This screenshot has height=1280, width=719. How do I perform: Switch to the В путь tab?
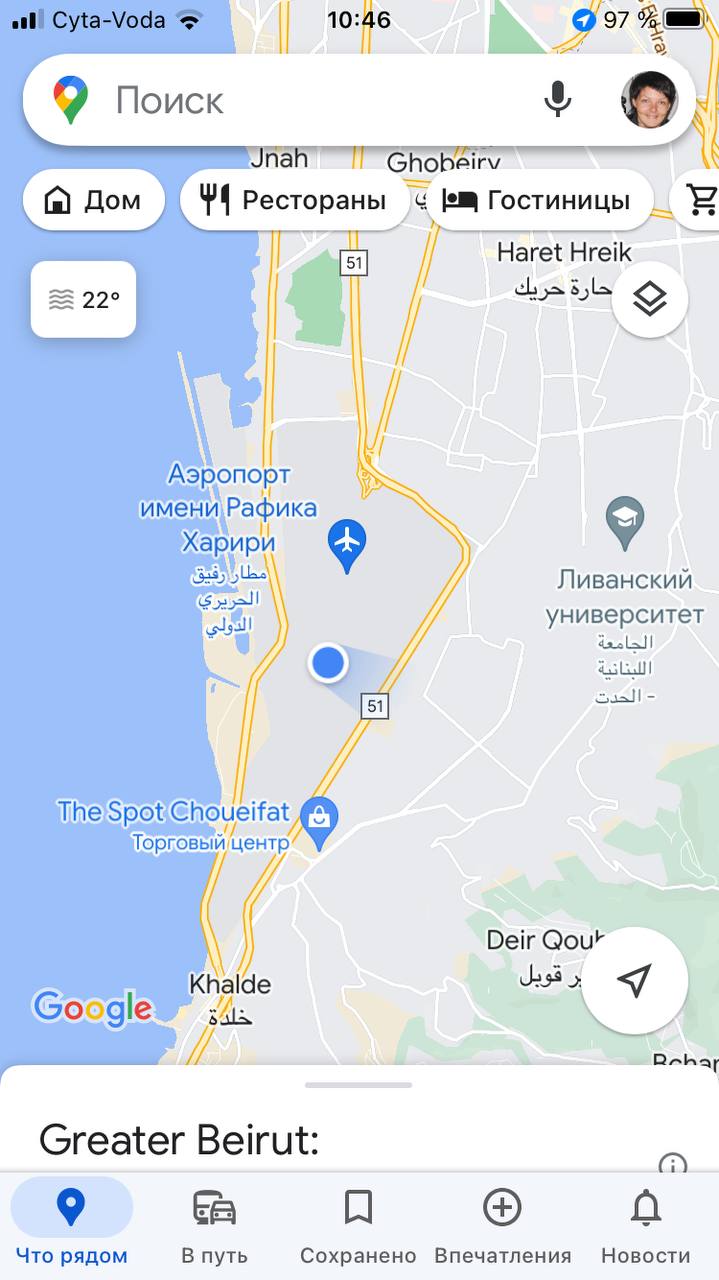[x=214, y=1225]
